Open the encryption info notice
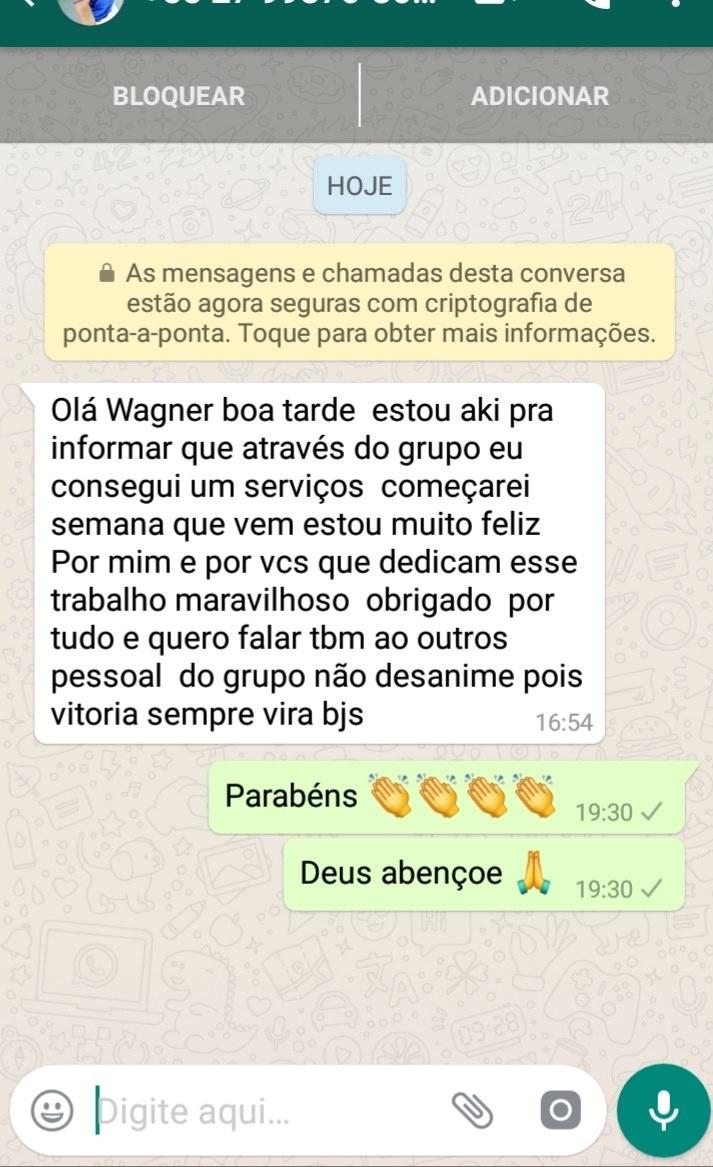This screenshot has height=1167, width=713. (359, 303)
